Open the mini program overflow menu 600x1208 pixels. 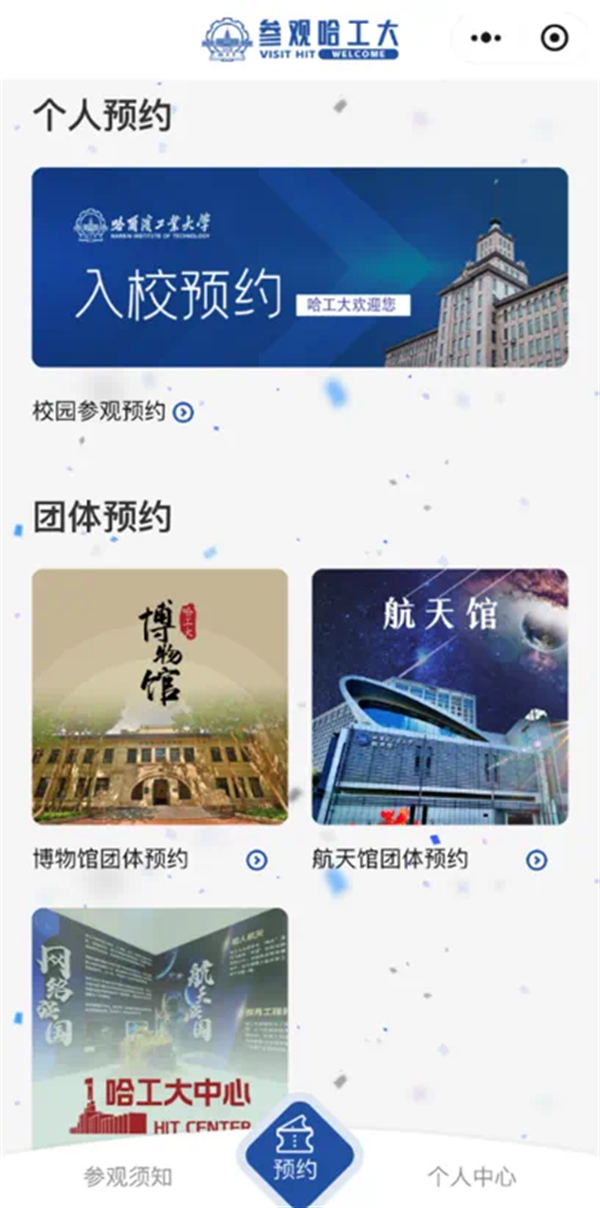click(x=486, y=38)
